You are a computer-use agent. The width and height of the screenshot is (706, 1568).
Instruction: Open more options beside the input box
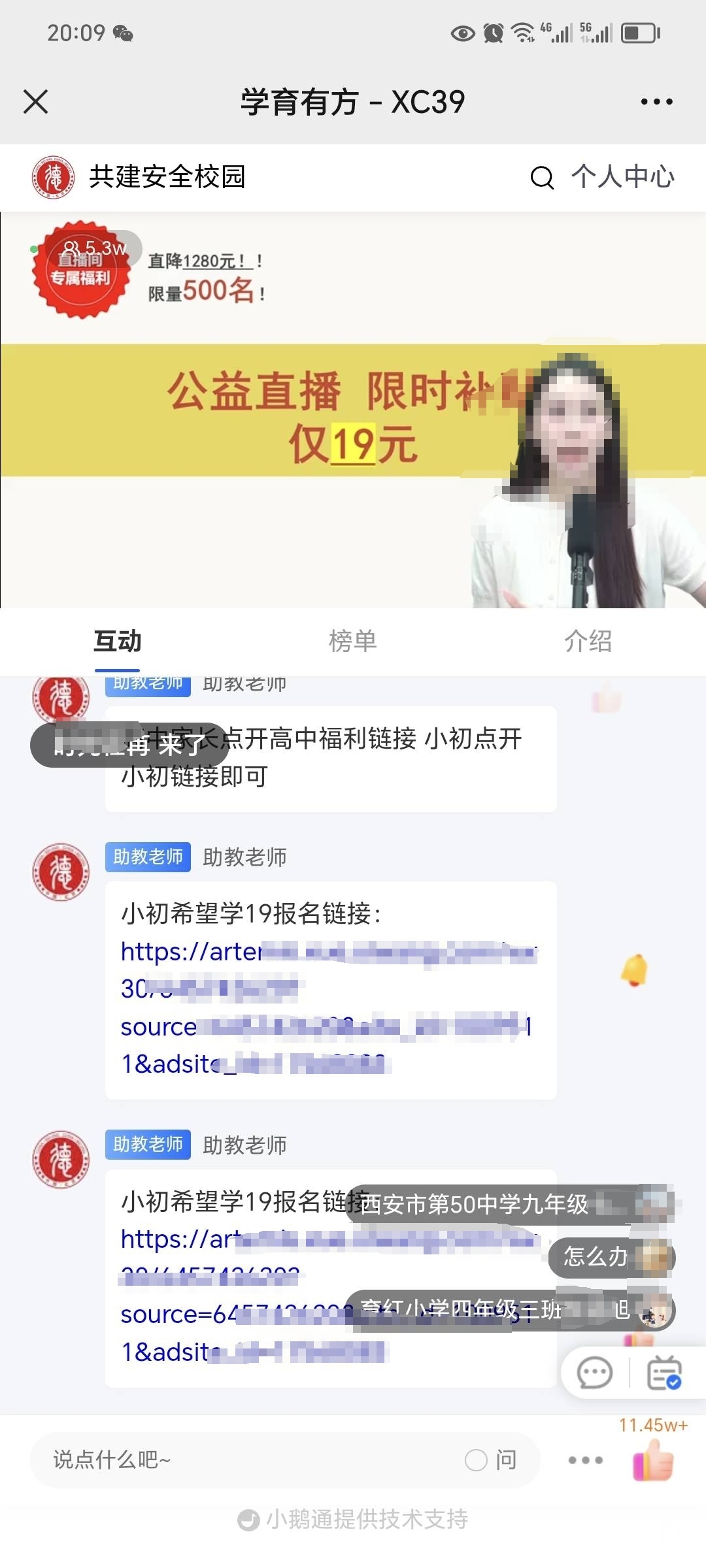pos(585,1460)
